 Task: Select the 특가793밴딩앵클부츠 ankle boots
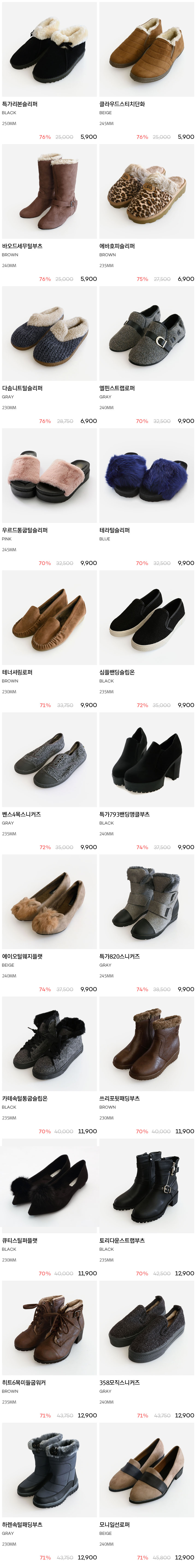click(146, 760)
